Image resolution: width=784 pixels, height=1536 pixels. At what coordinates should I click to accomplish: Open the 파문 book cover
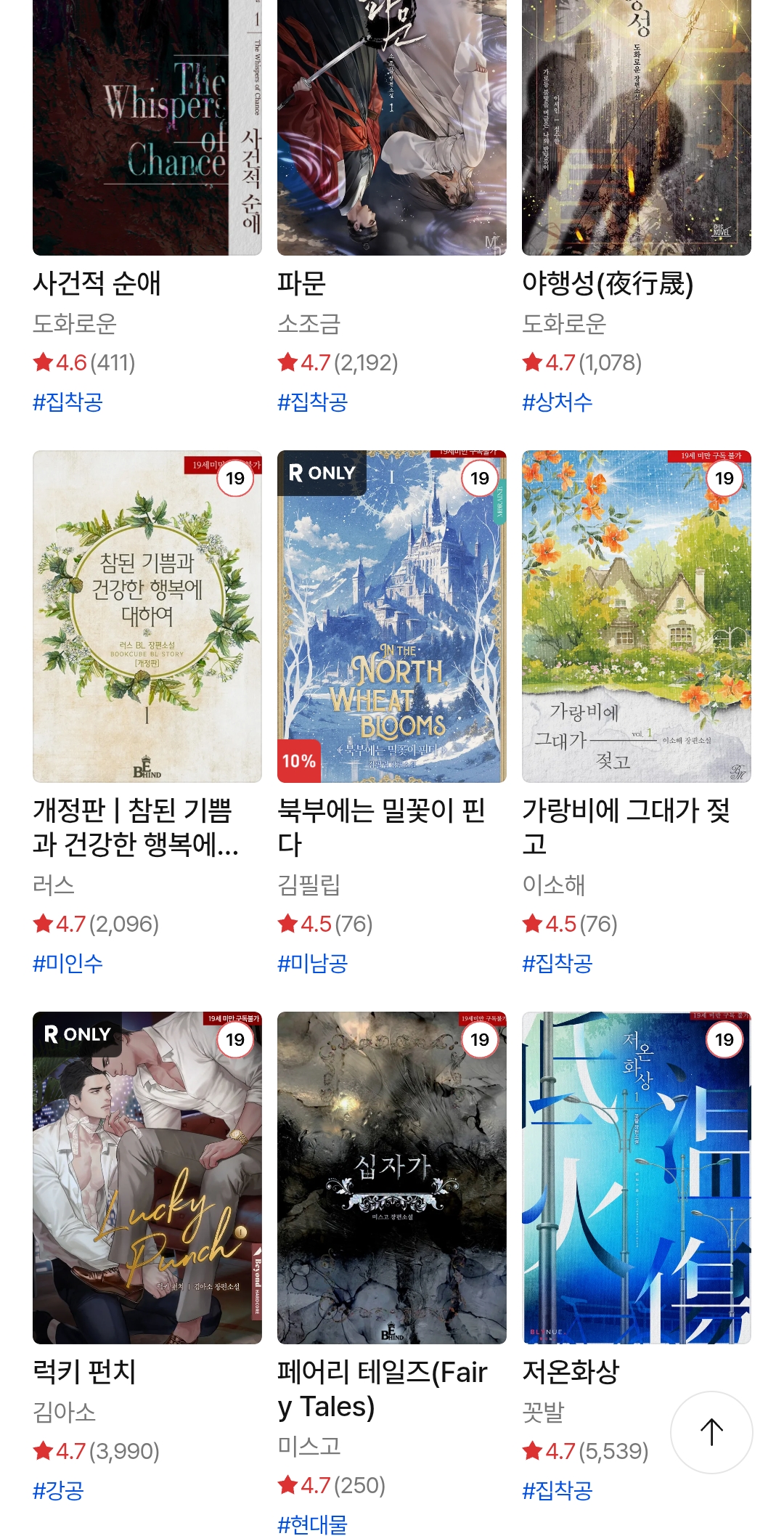(x=391, y=127)
